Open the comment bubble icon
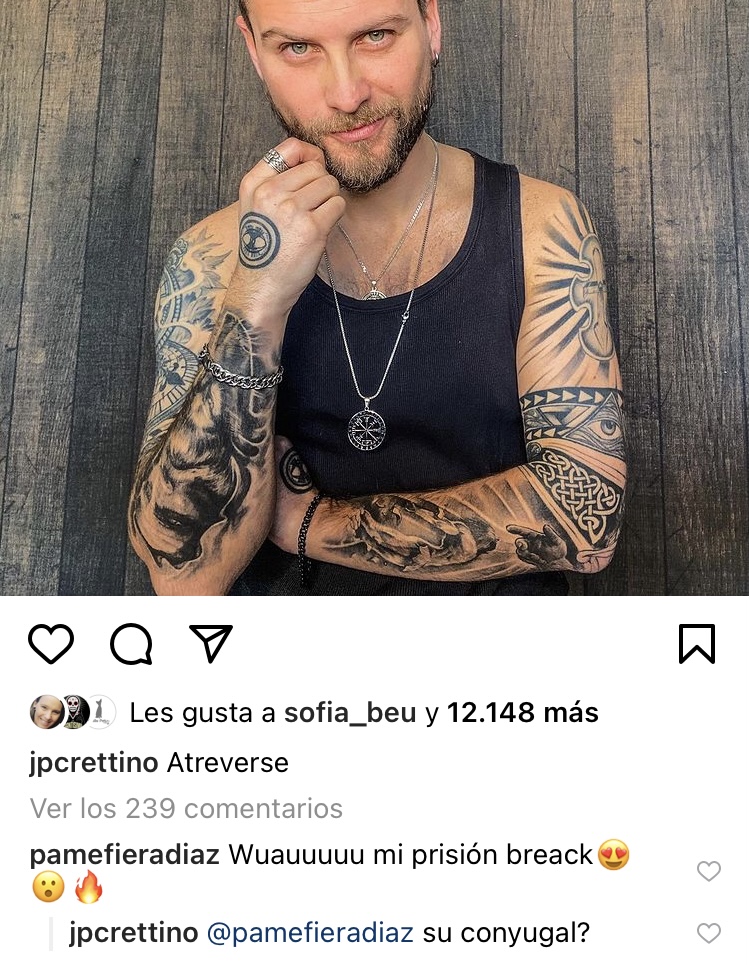Viewport: 749px width, 965px height. [131, 644]
